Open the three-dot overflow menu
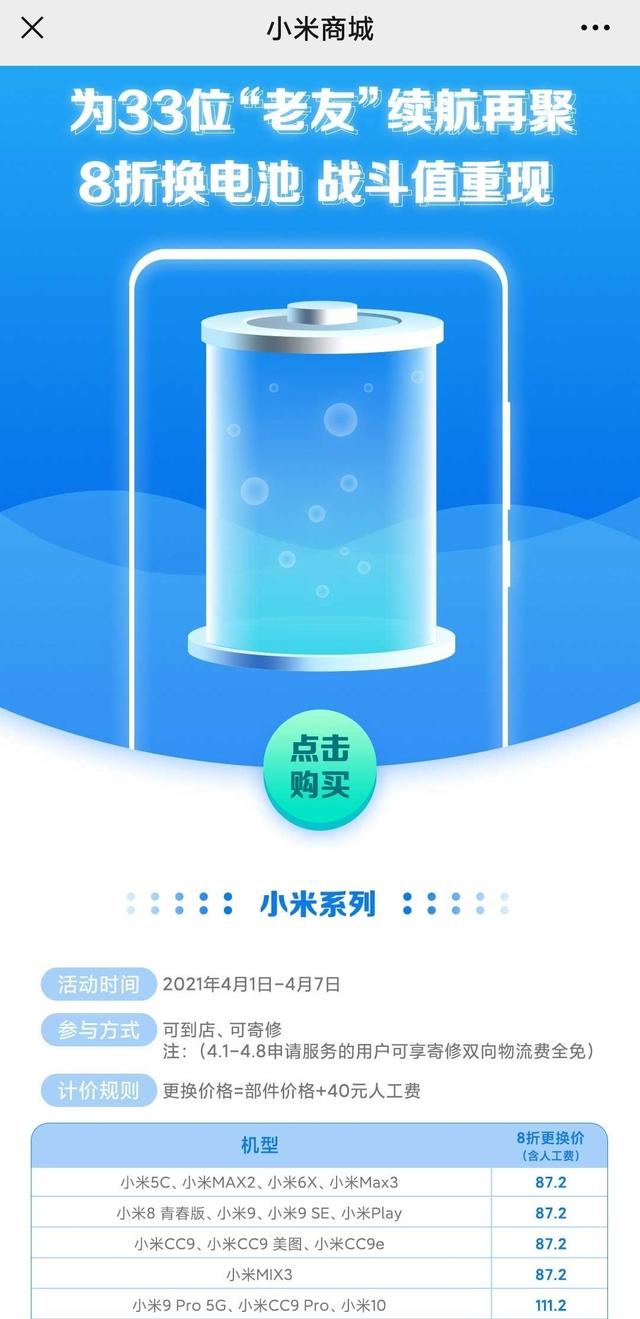Image resolution: width=640 pixels, height=1319 pixels. [597, 28]
